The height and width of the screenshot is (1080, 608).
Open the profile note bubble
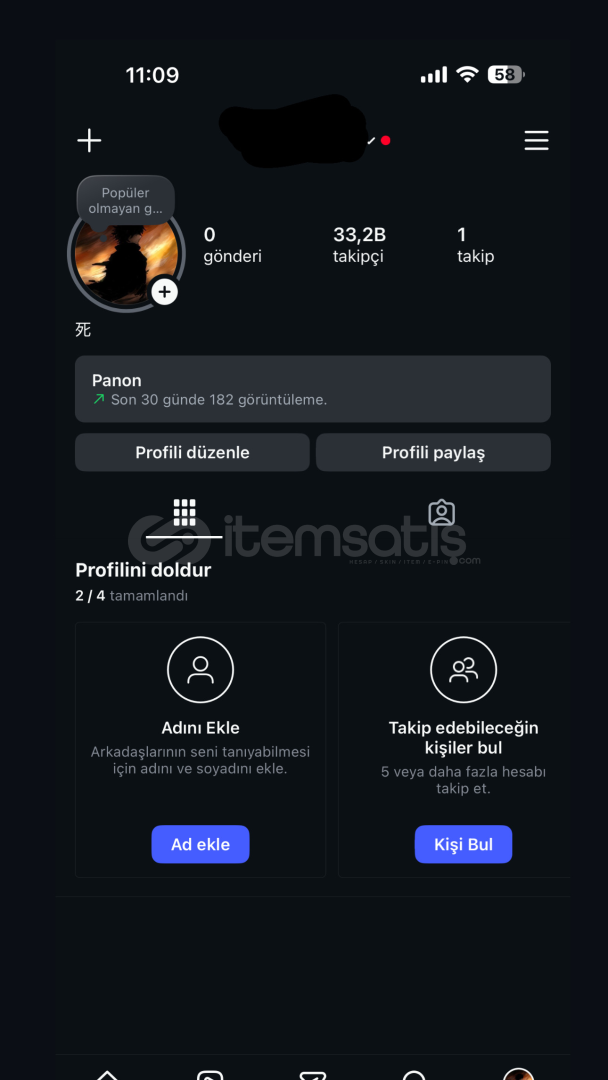(126, 200)
